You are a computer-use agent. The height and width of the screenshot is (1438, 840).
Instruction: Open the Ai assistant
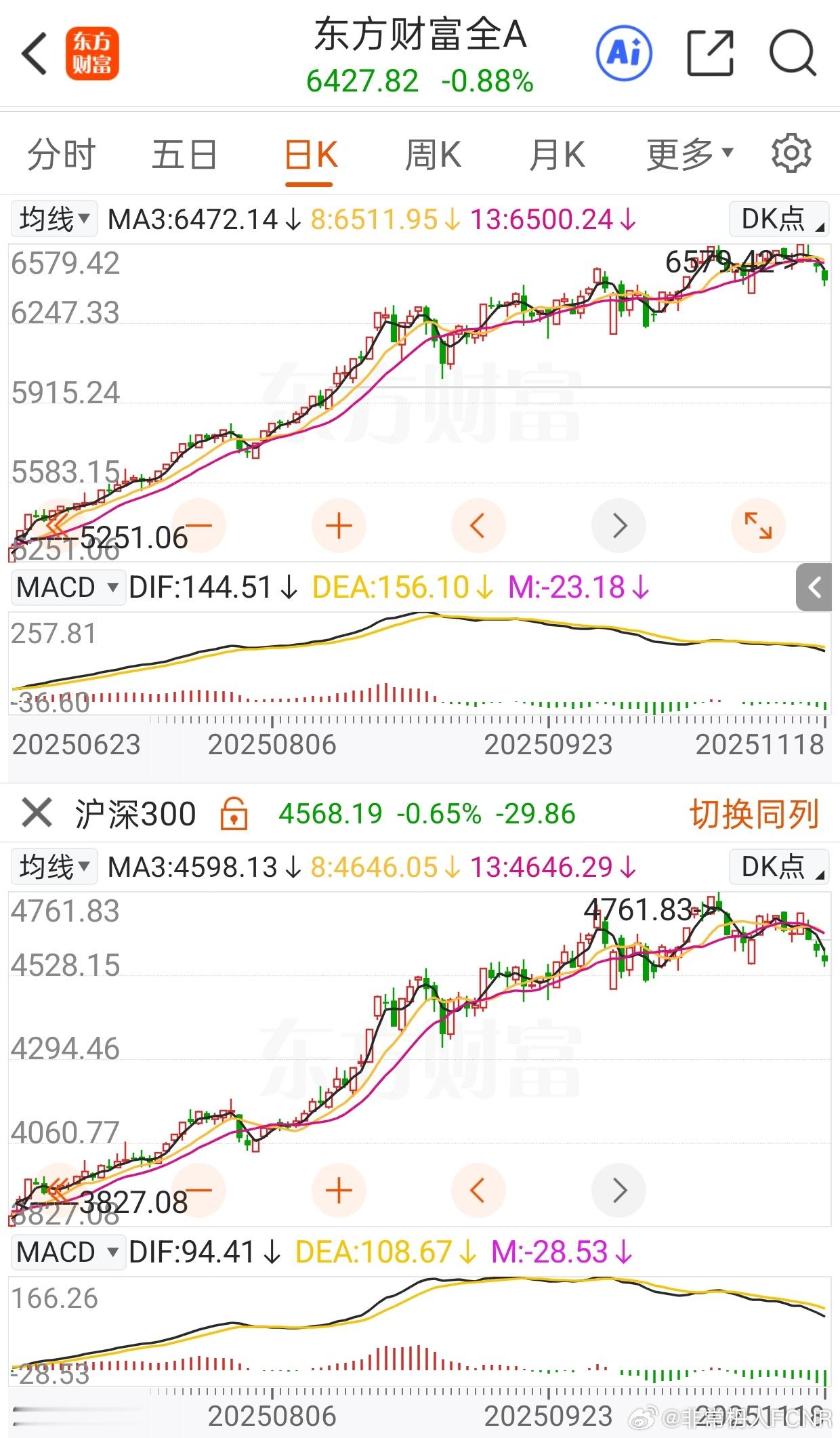623,54
